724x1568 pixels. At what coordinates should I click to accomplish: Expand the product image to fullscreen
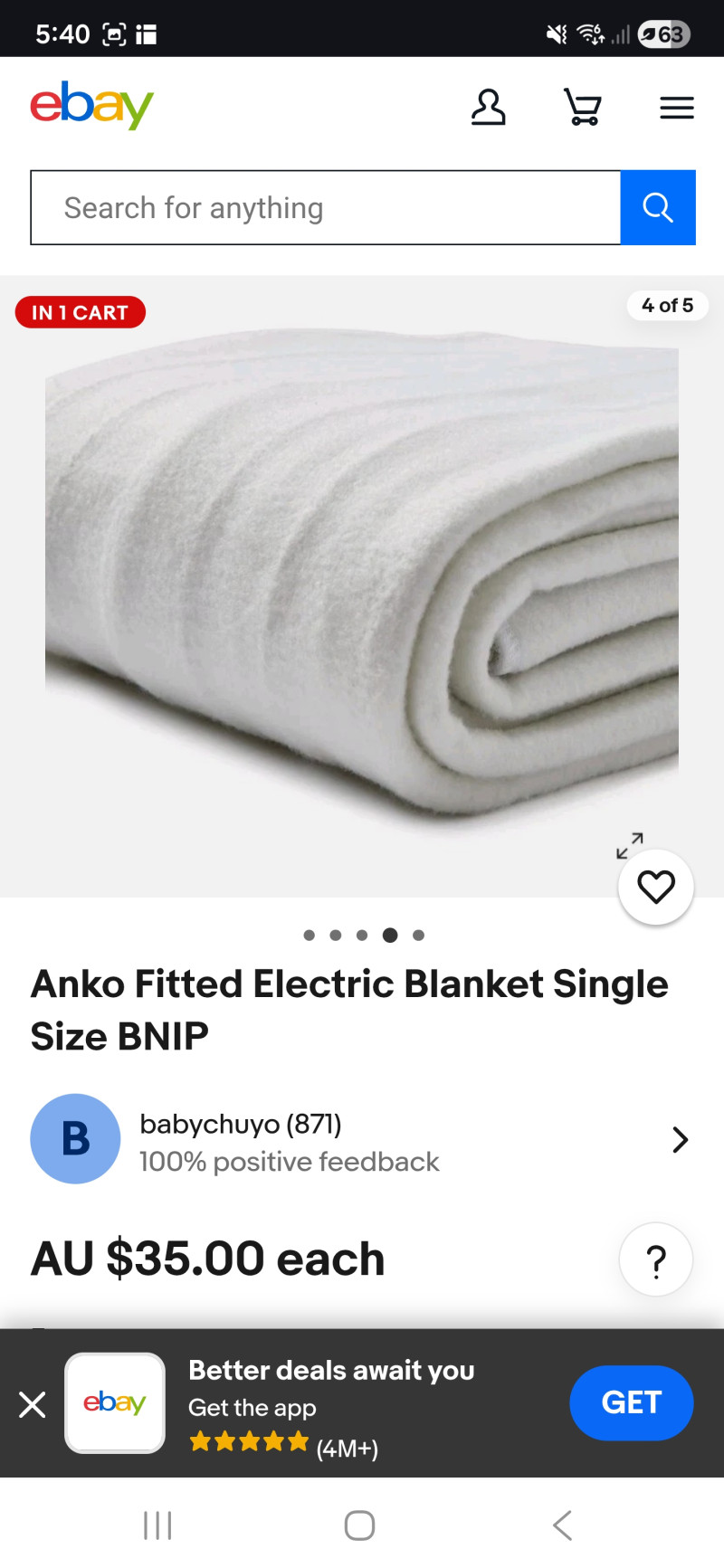630,845
